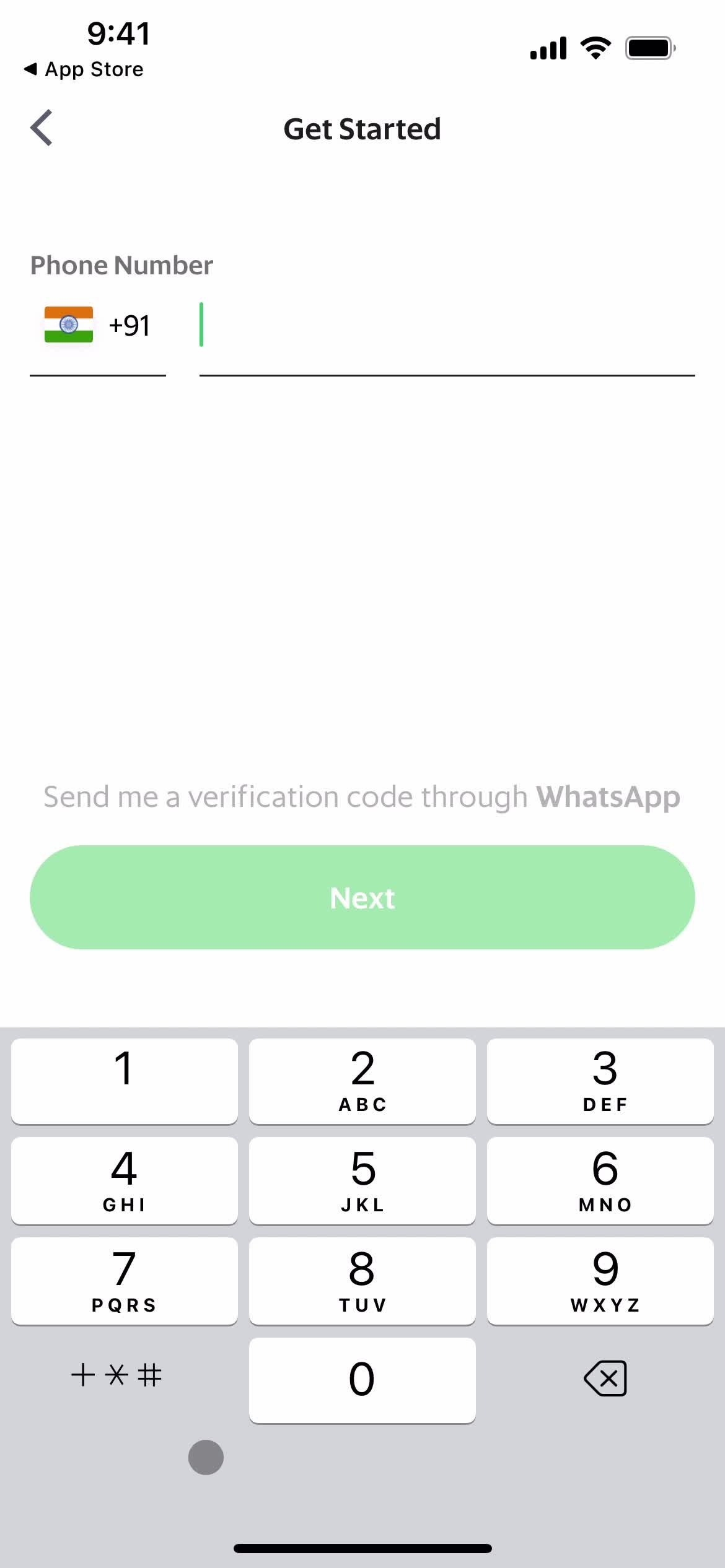Image resolution: width=725 pixels, height=1568 pixels.
Task: Tap the Get Started title
Action: [x=362, y=129]
